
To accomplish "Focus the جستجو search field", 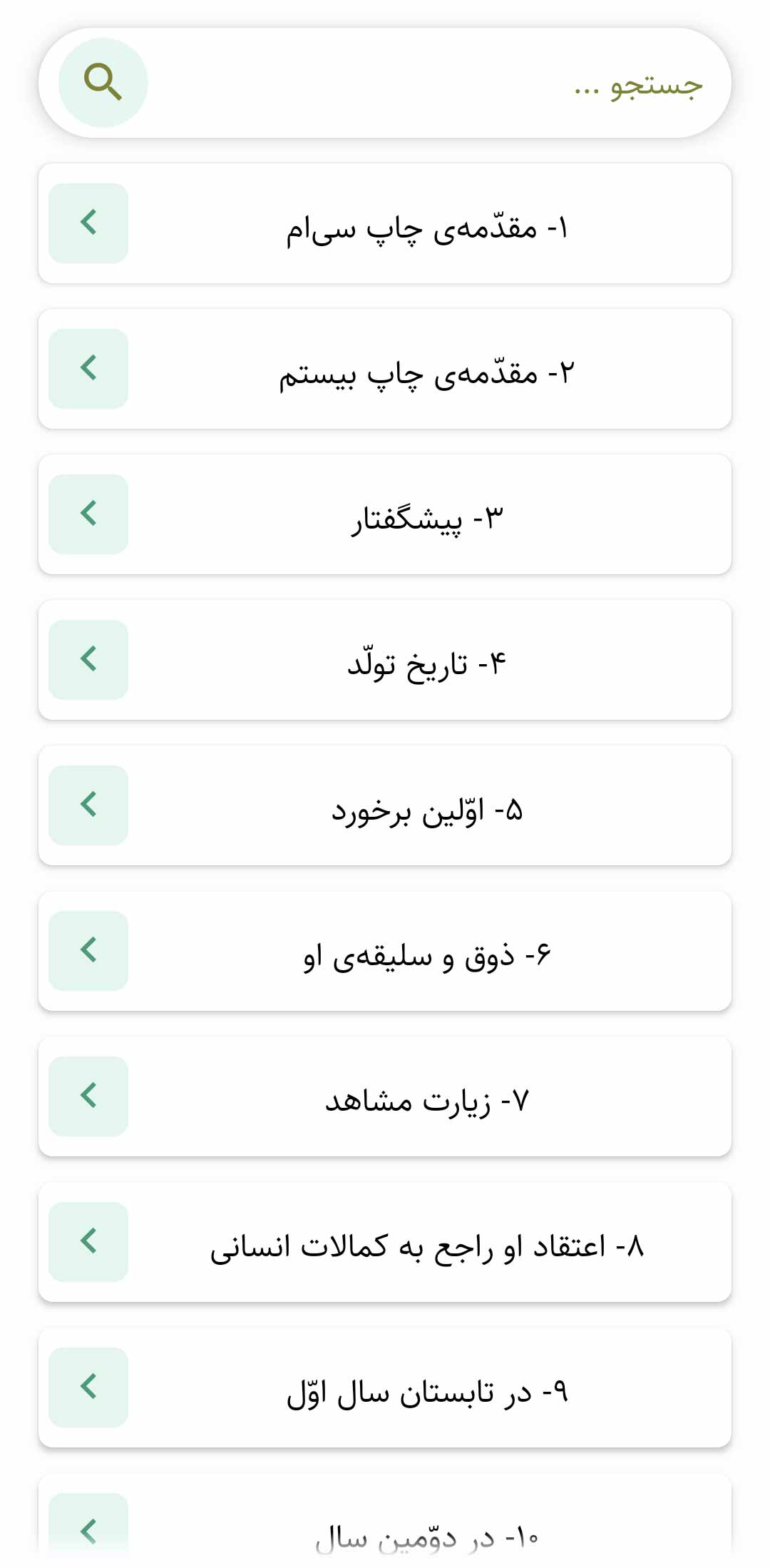I will point(428,83).
